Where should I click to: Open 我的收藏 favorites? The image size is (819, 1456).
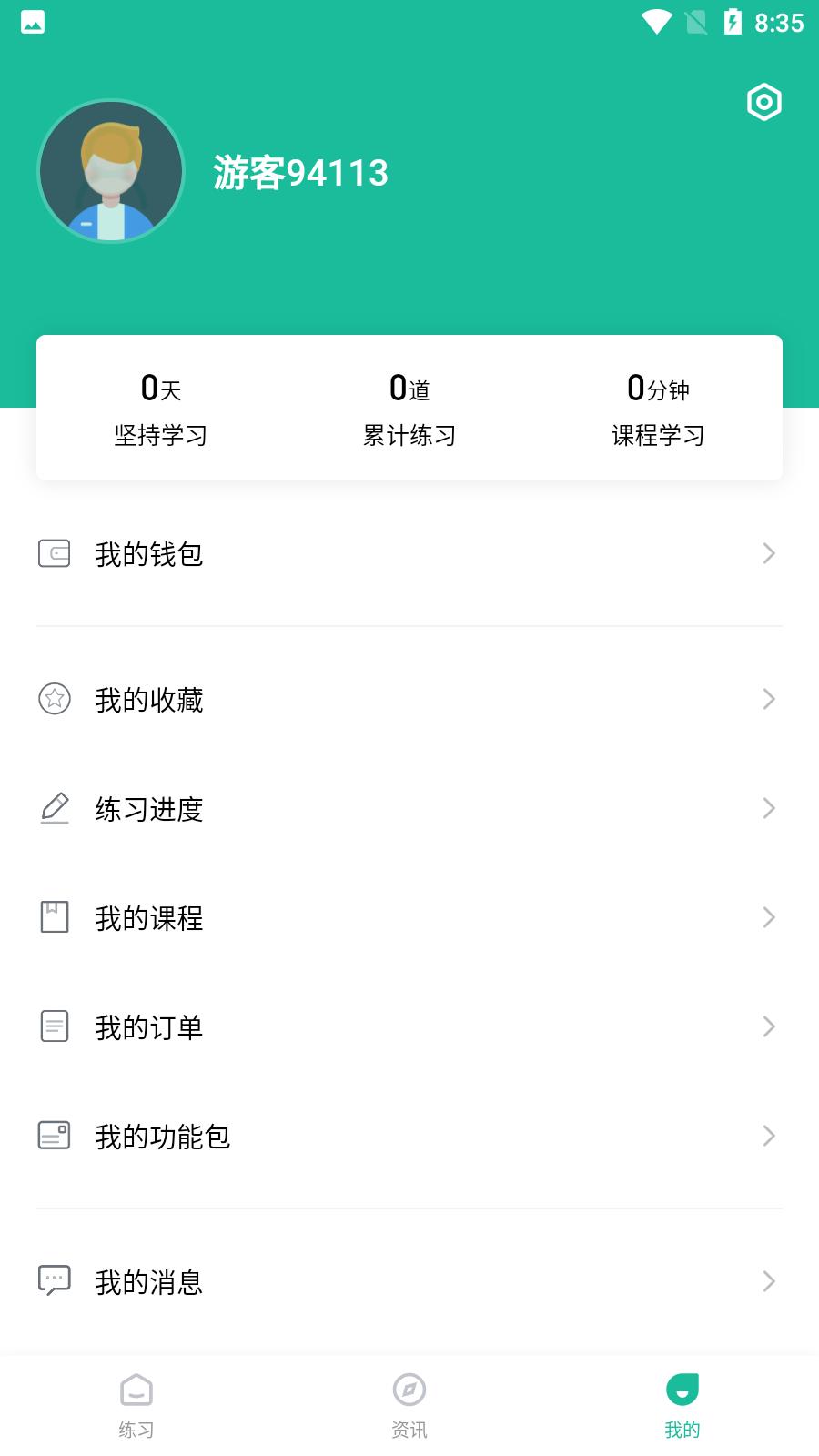tap(409, 699)
